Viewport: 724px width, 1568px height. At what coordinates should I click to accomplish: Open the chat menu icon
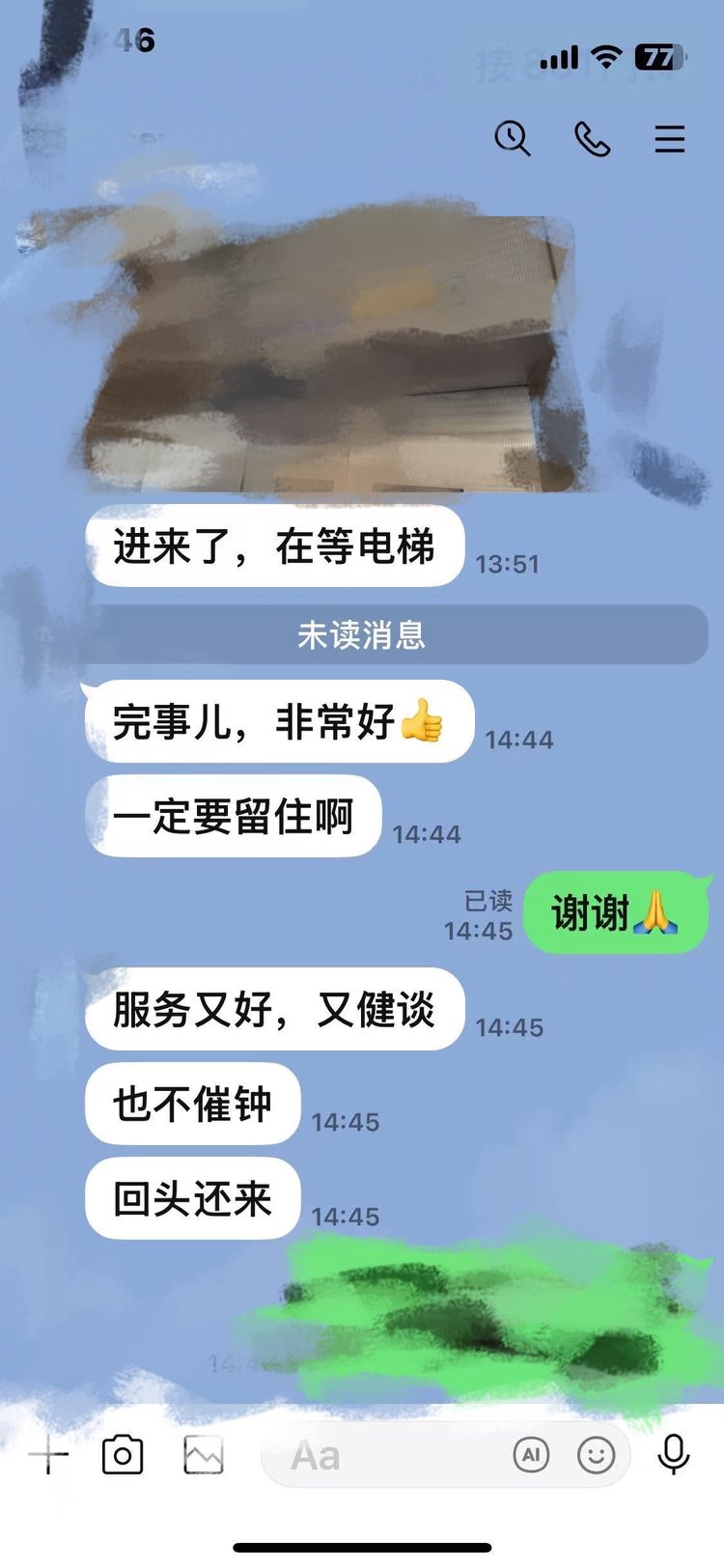point(670,140)
